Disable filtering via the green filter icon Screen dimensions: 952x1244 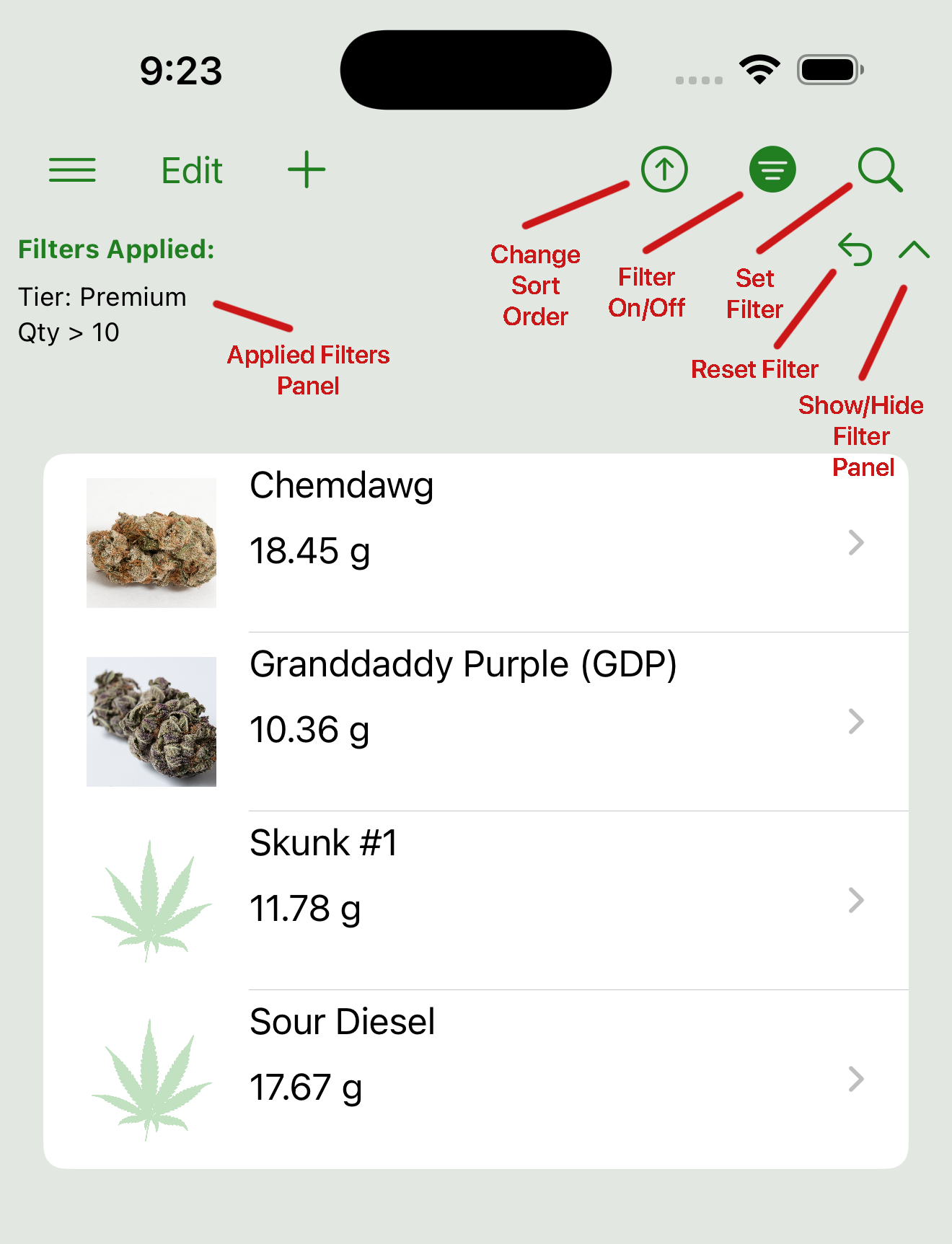(x=772, y=169)
